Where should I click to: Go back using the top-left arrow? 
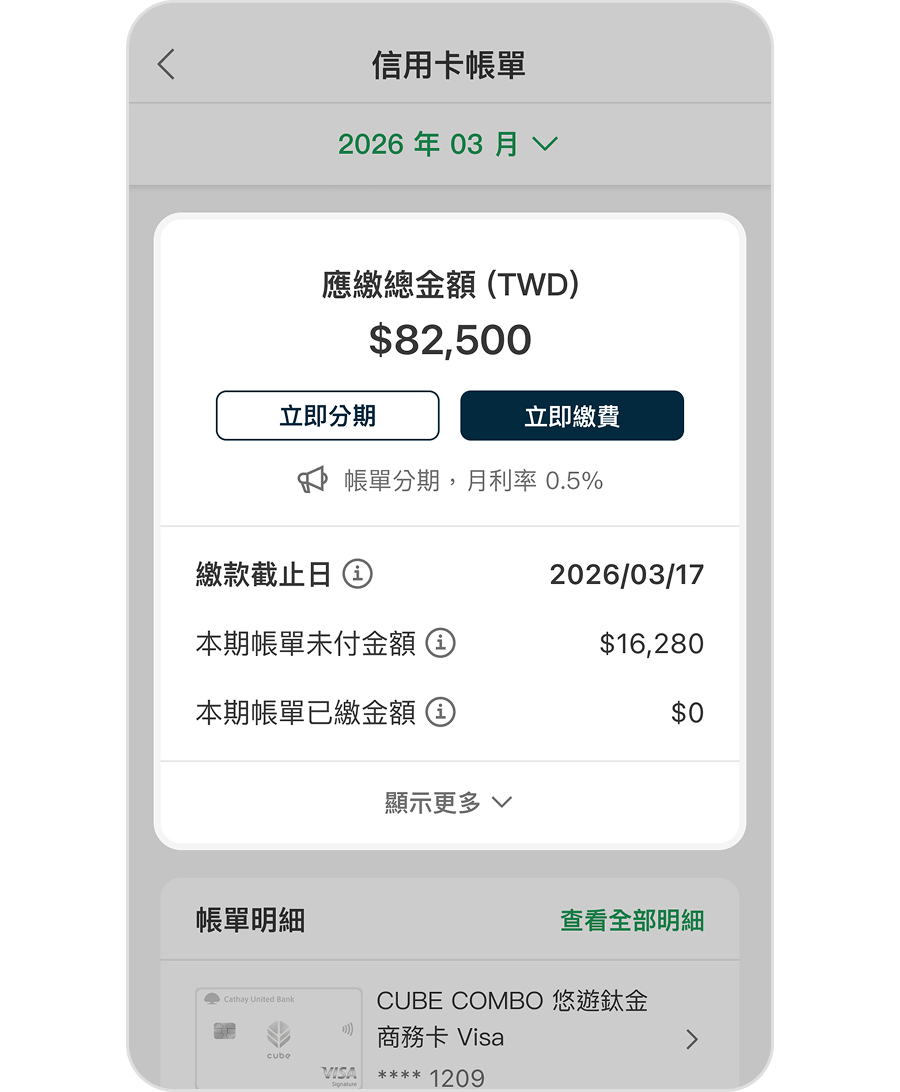click(166, 65)
